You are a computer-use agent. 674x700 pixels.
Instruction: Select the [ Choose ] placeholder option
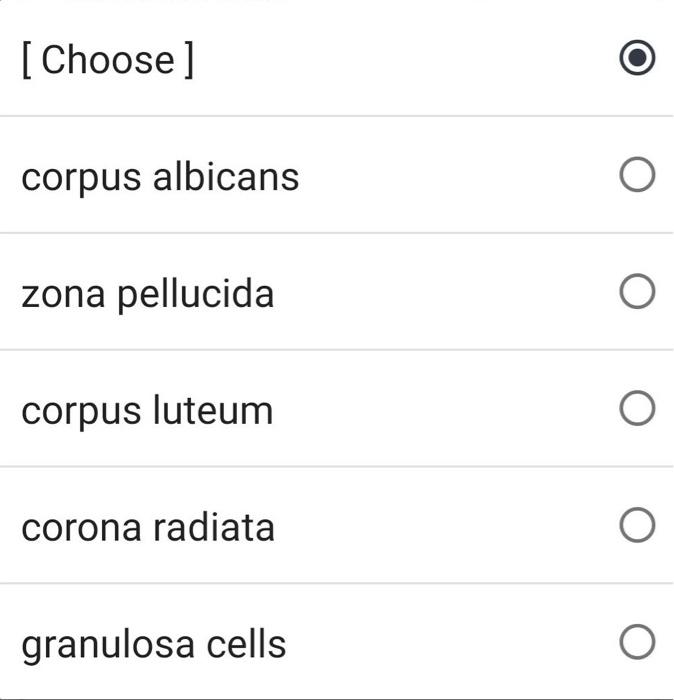(x=637, y=59)
